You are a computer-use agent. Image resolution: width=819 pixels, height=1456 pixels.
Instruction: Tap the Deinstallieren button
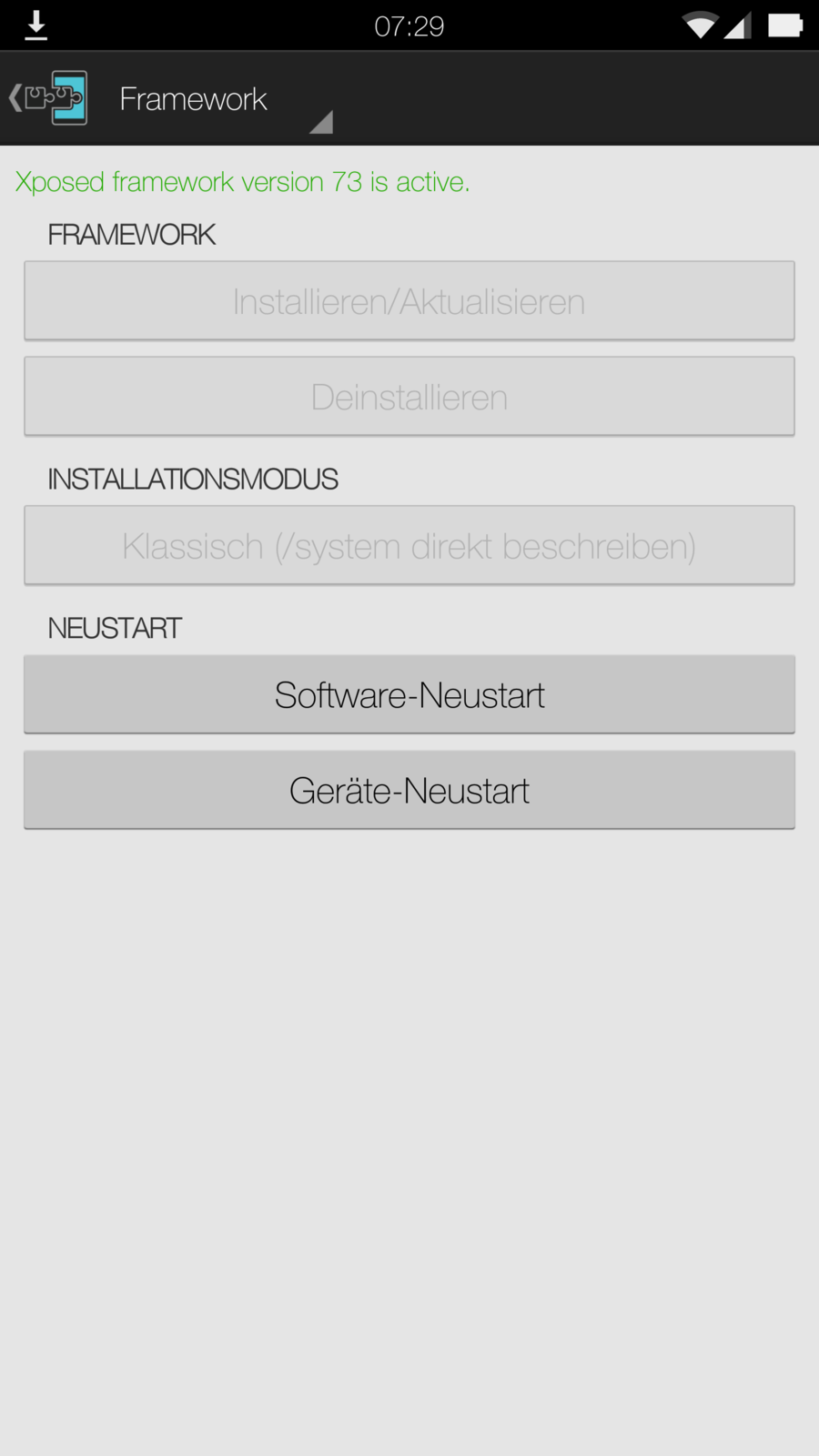409,397
